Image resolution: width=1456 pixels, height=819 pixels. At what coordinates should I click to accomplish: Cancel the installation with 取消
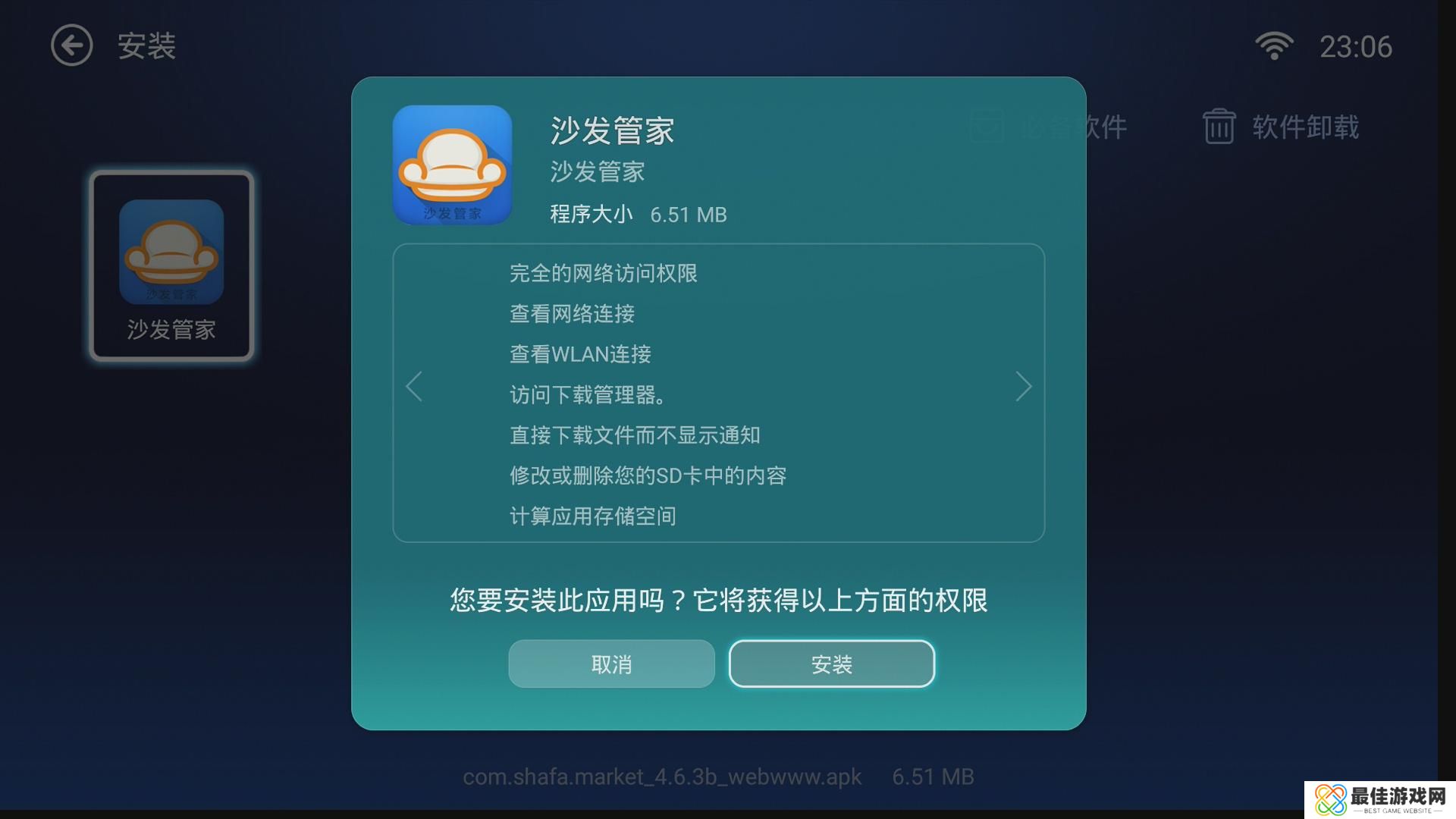pyautogui.click(x=611, y=664)
